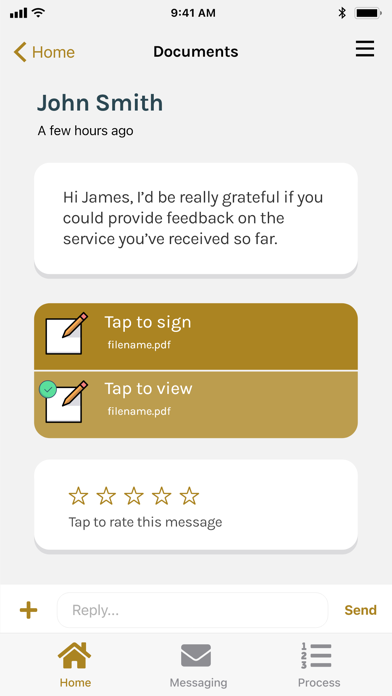Switch to the Messaging tab
Image resolution: width=392 pixels, height=696 pixels.
coord(198,665)
